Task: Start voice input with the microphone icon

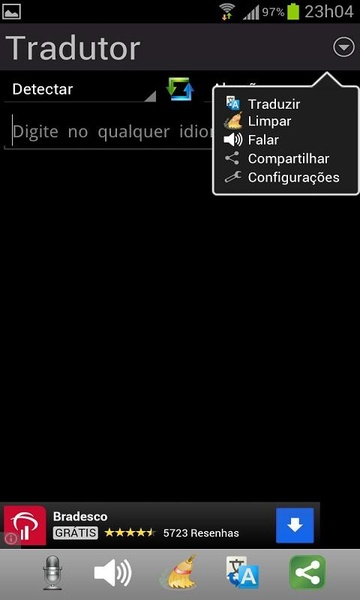Action: coord(52,573)
